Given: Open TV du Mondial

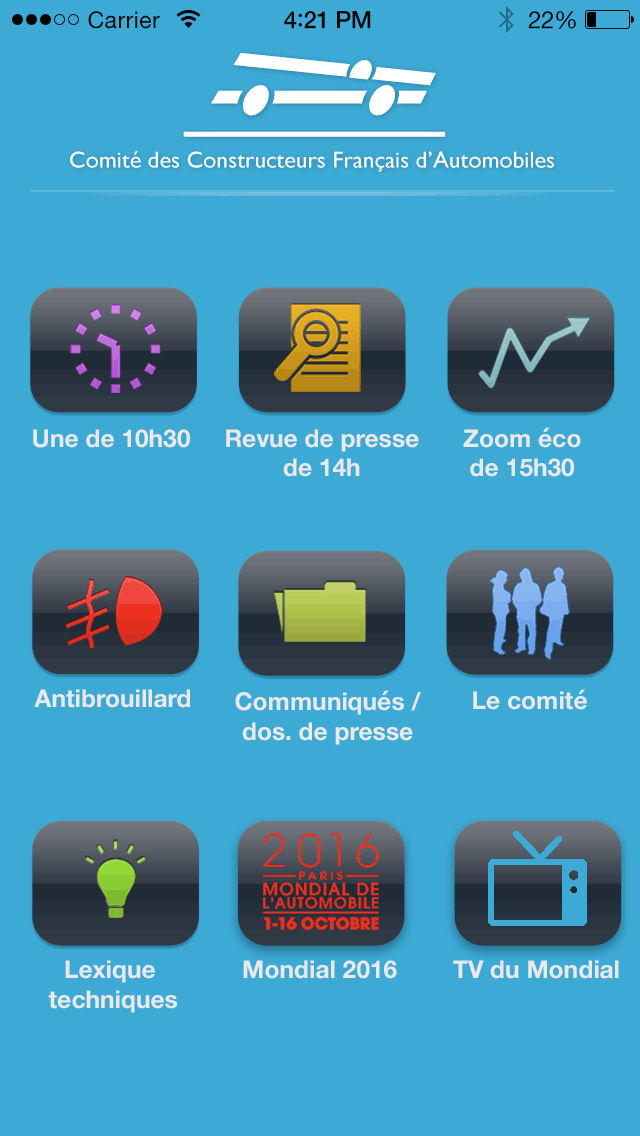Looking at the screenshot, I should click(537, 884).
